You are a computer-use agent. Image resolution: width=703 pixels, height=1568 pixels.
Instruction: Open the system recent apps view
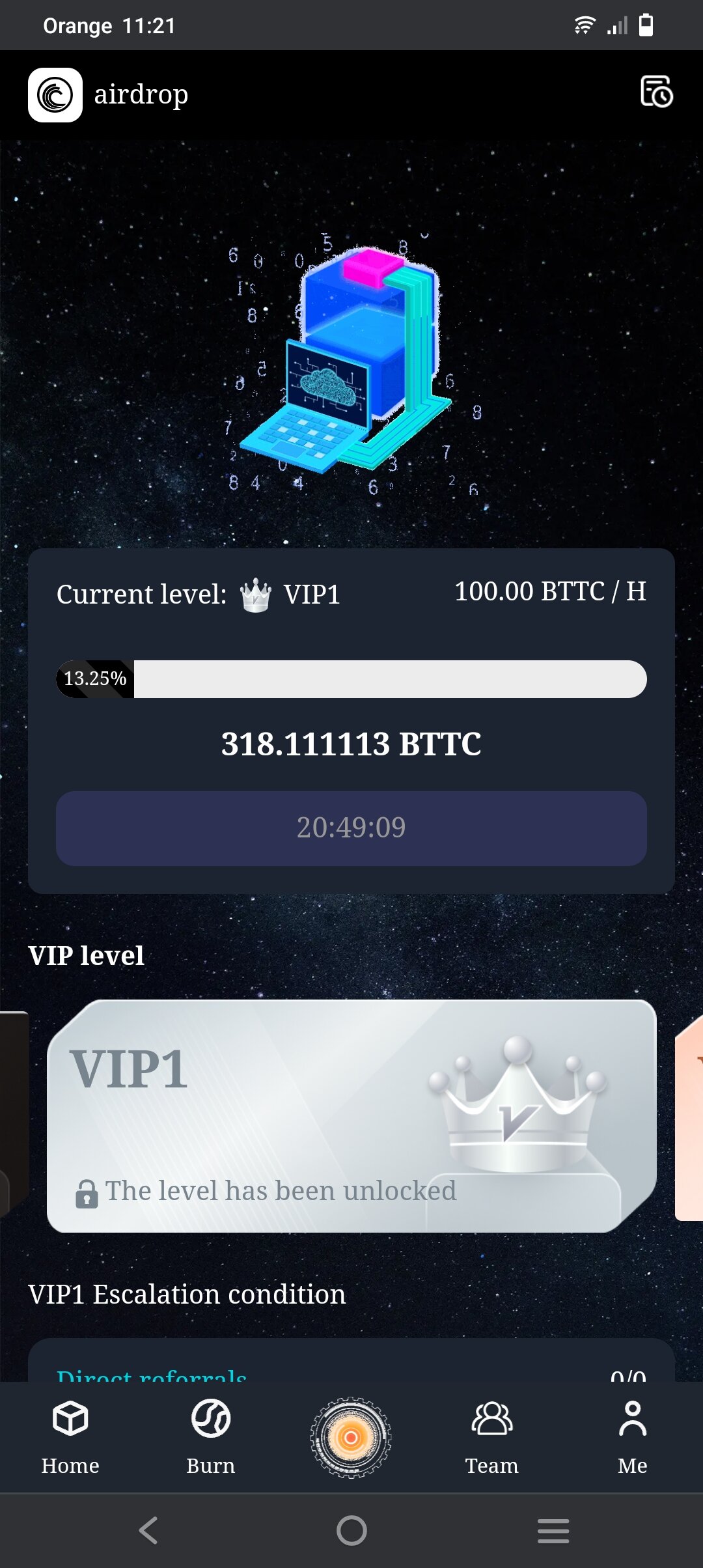coord(553,1530)
